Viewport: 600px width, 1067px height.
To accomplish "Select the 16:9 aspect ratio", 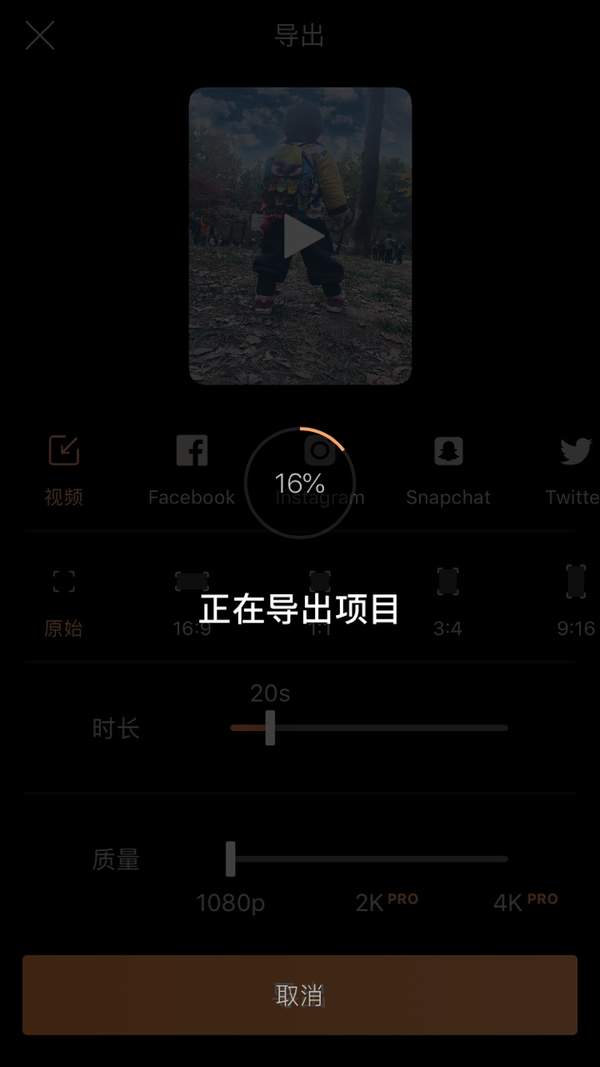I will point(191,600).
